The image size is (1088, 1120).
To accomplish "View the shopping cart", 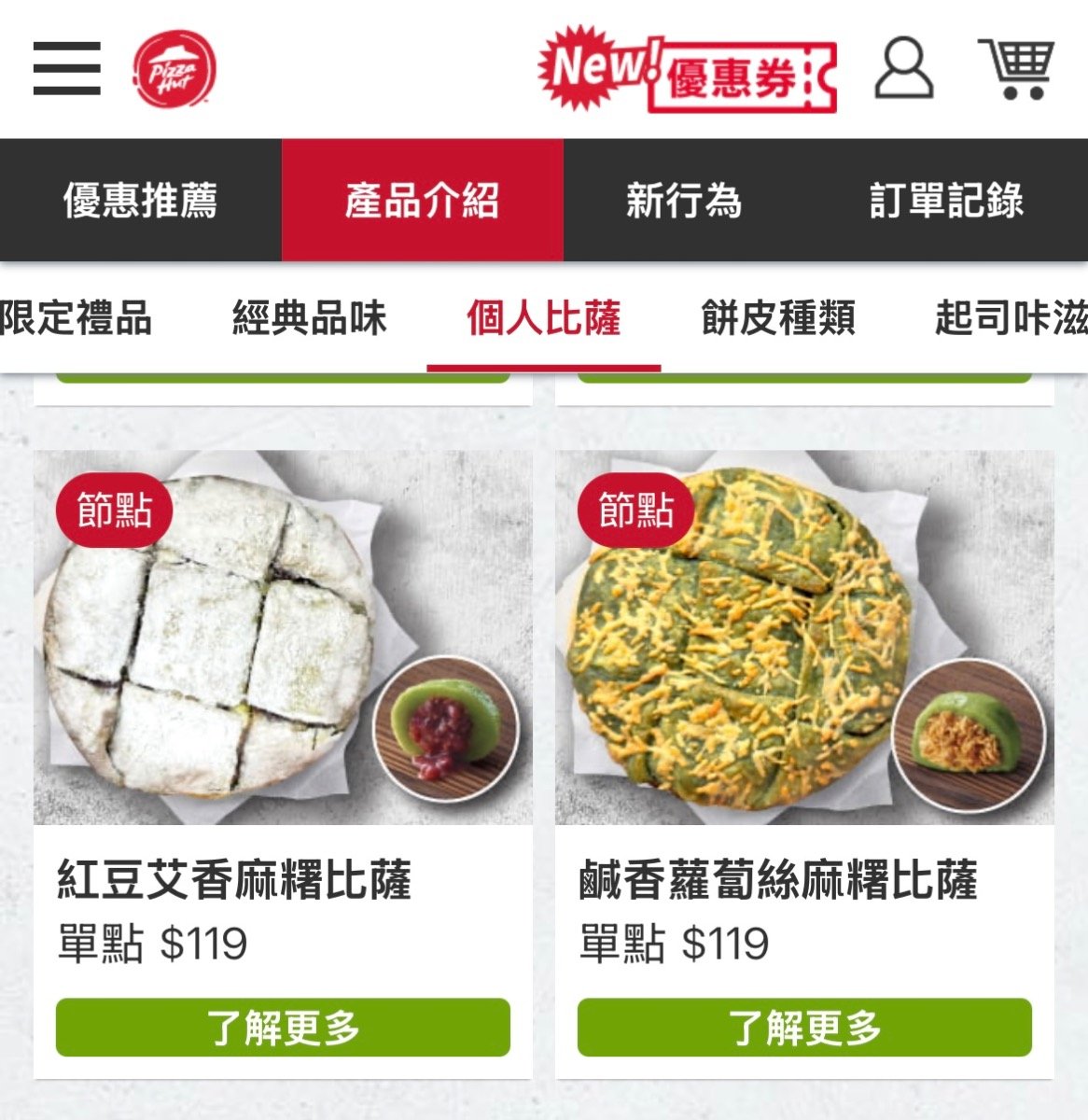I will tap(1016, 68).
